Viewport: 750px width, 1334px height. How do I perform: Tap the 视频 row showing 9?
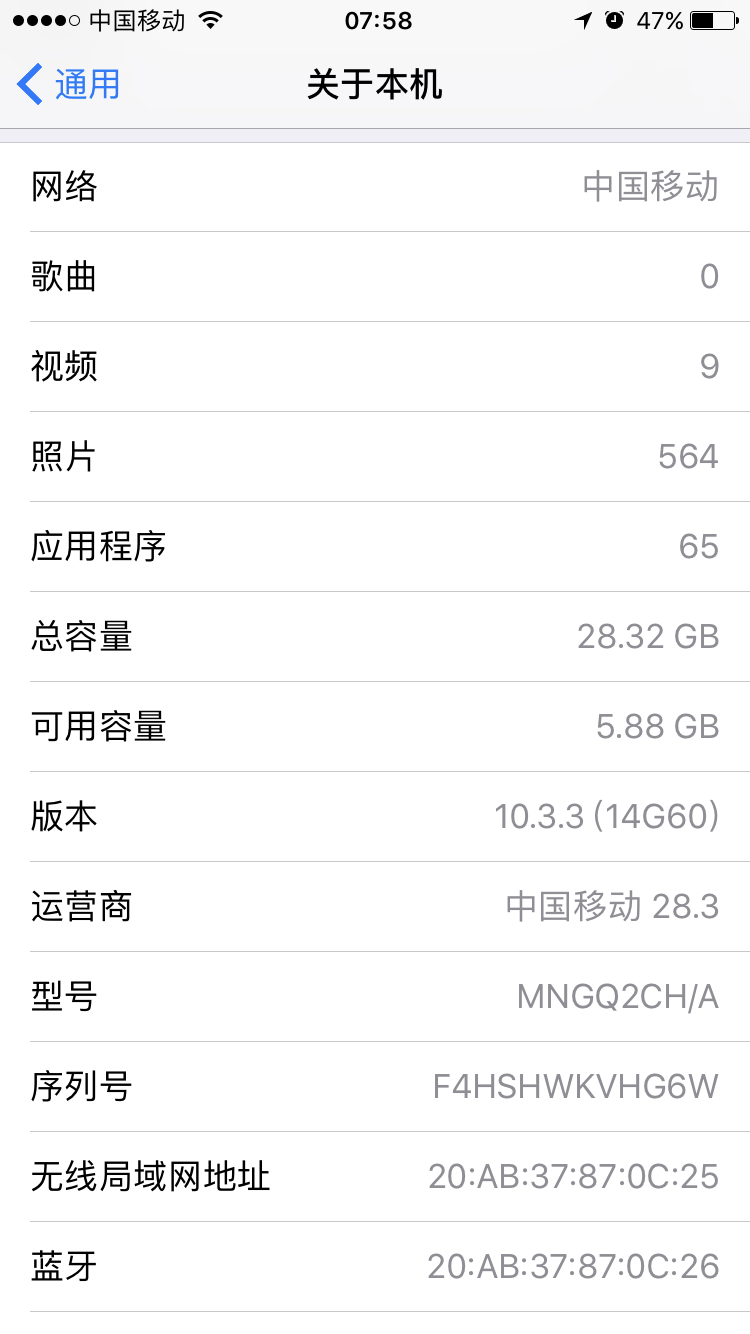point(375,367)
